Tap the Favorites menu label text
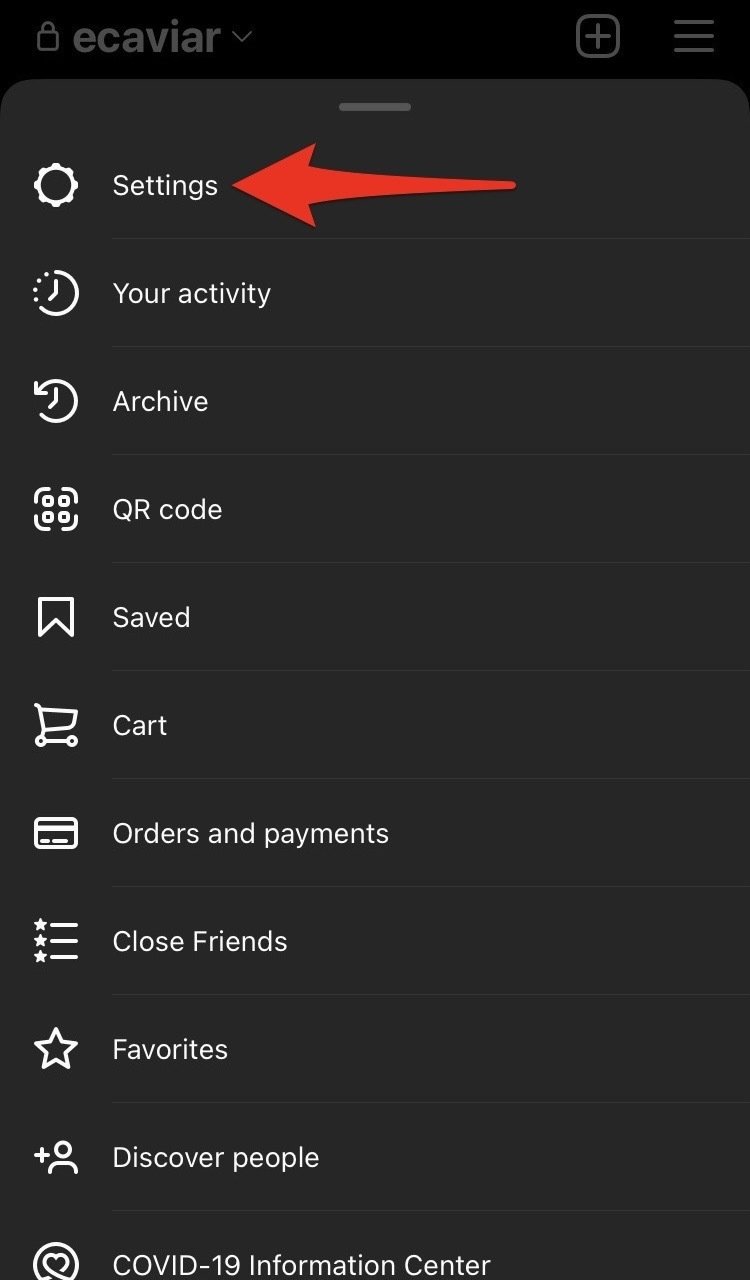750x1280 pixels. point(169,1049)
